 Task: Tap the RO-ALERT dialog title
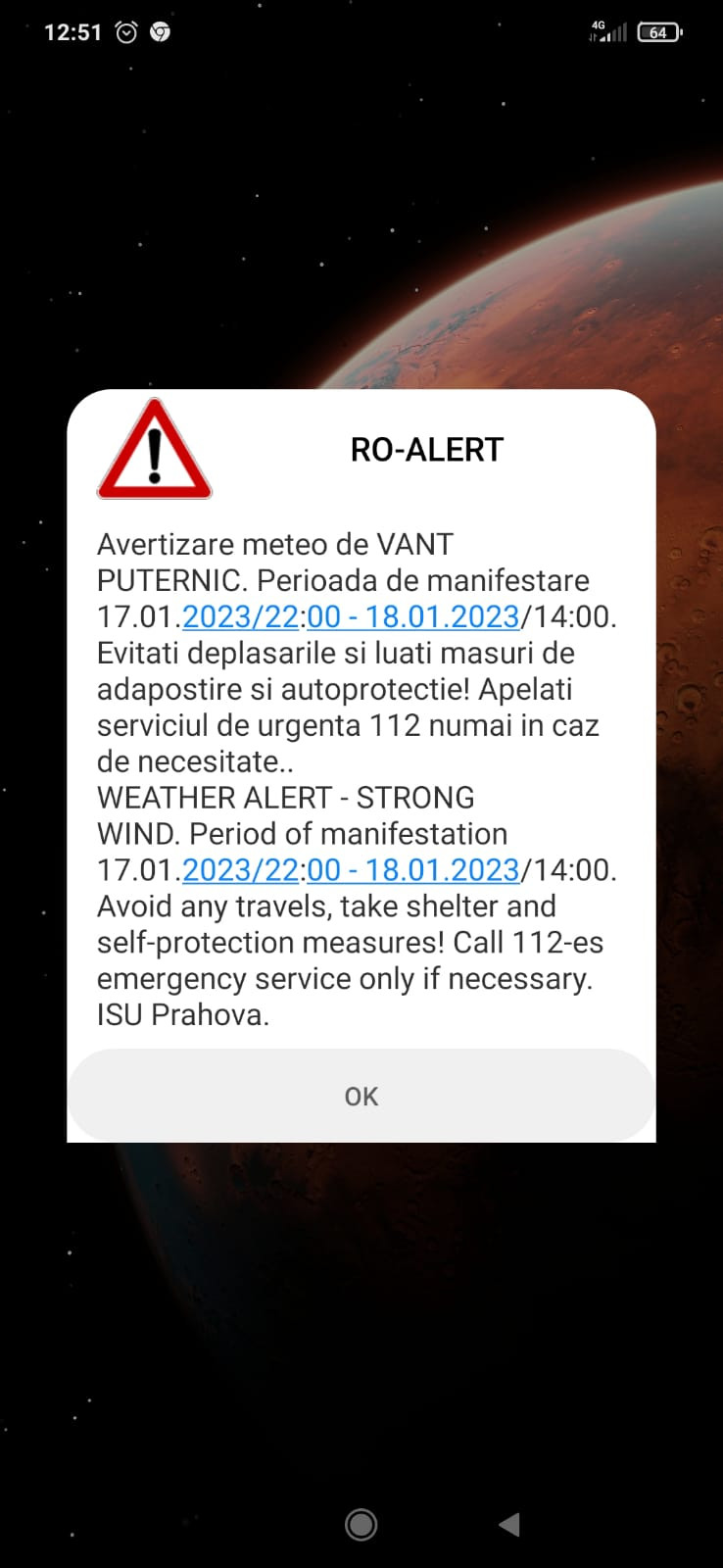(426, 449)
